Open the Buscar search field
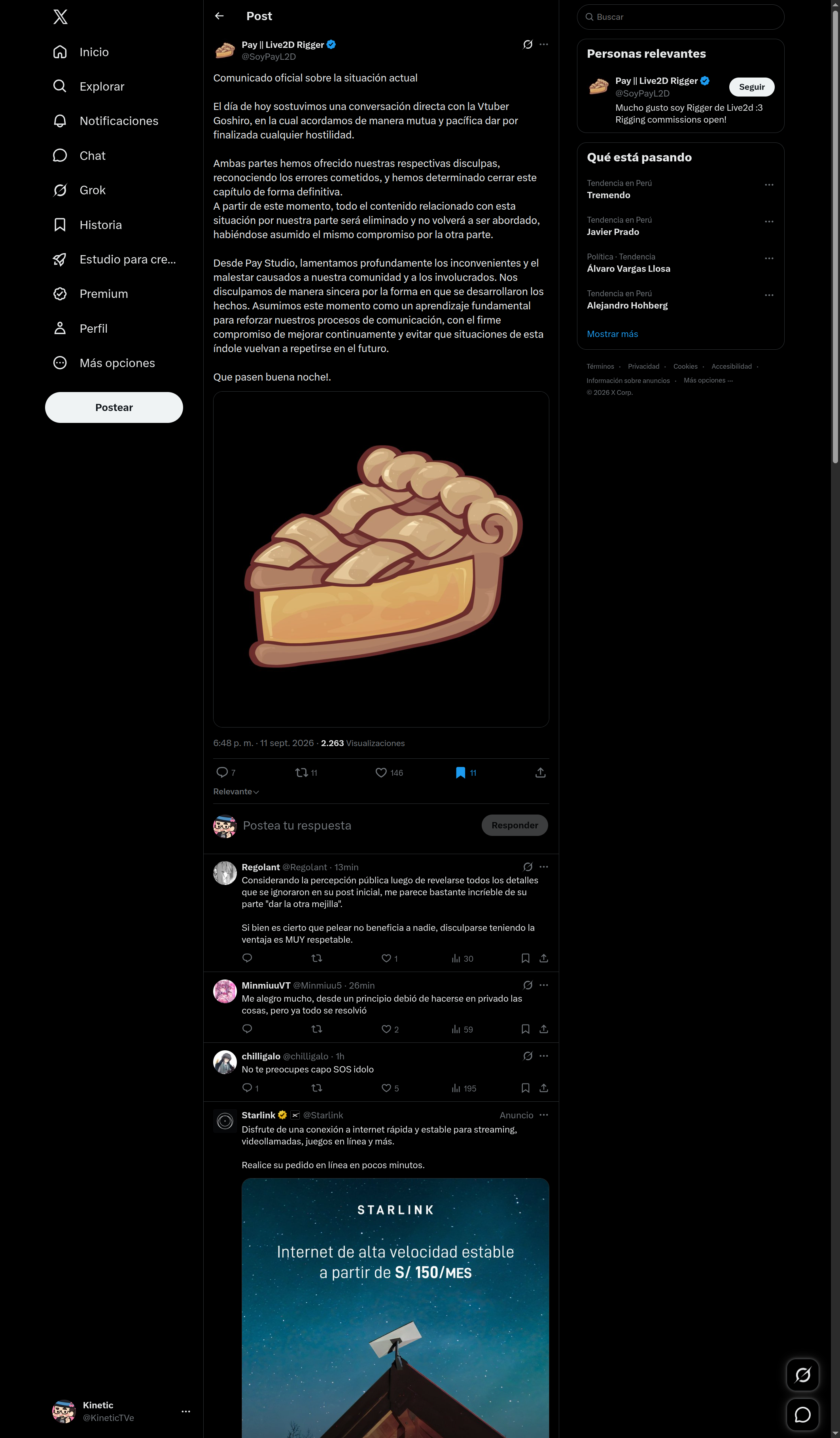 pyautogui.click(x=680, y=17)
